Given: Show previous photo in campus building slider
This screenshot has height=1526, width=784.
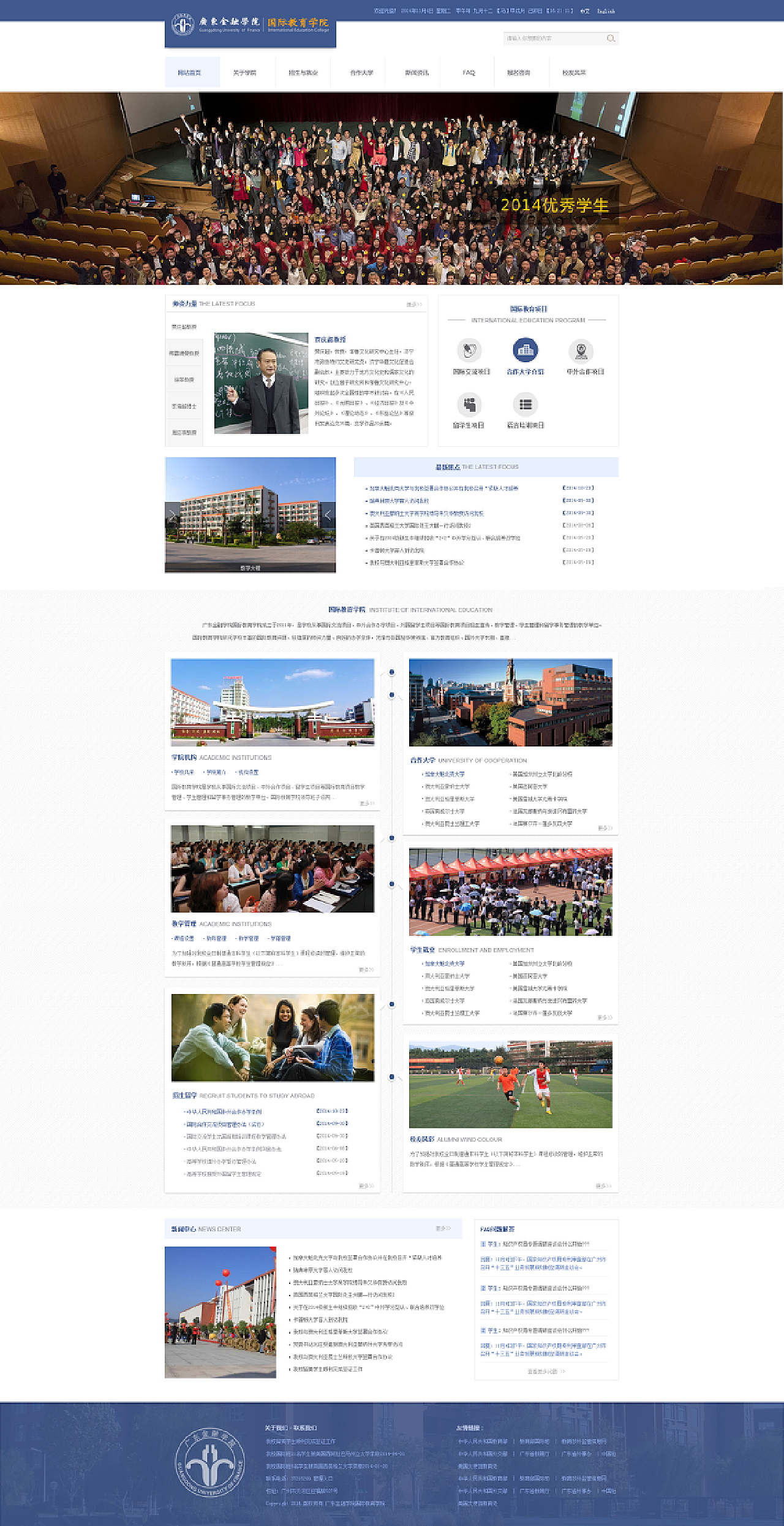Looking at the screenshot, I should [172, 514].
